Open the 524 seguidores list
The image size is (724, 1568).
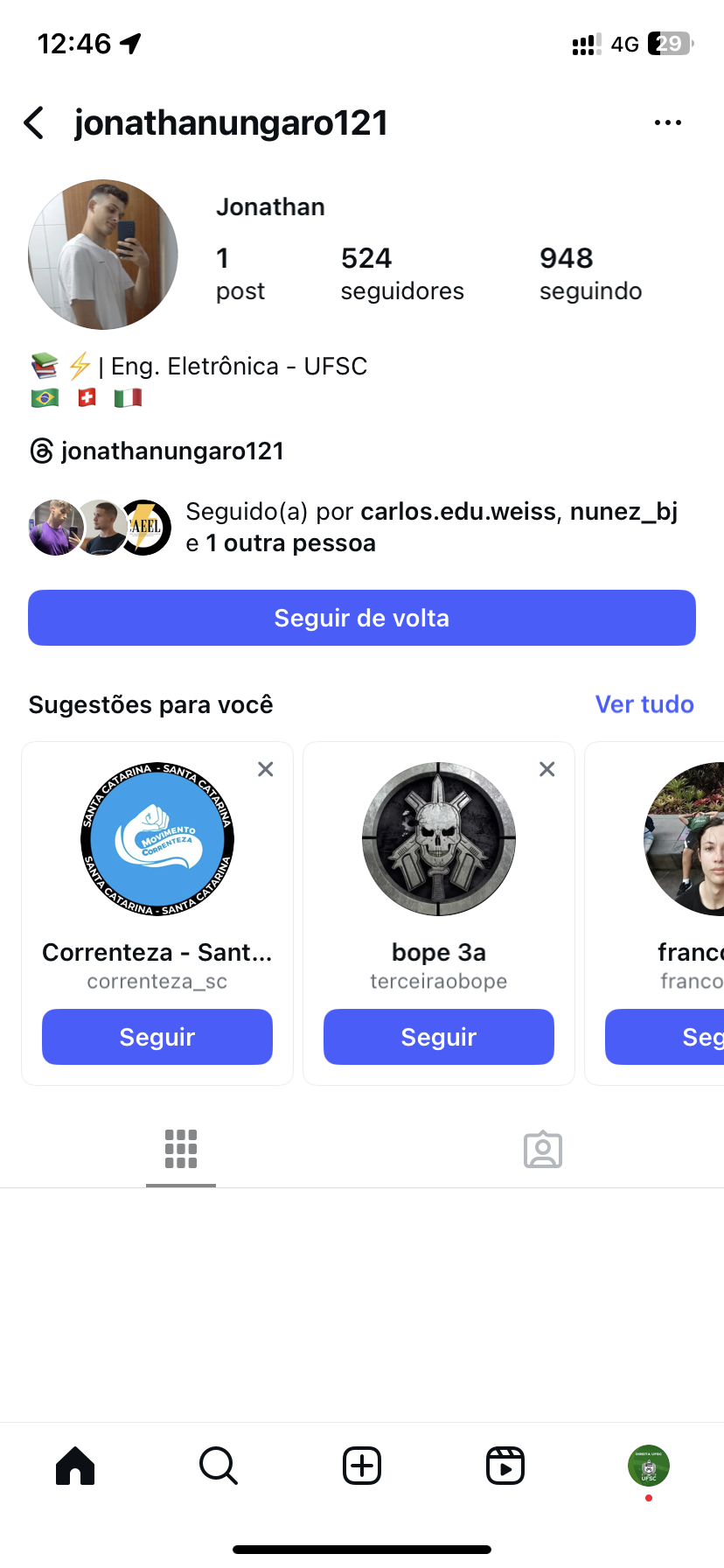coord(401,273)
